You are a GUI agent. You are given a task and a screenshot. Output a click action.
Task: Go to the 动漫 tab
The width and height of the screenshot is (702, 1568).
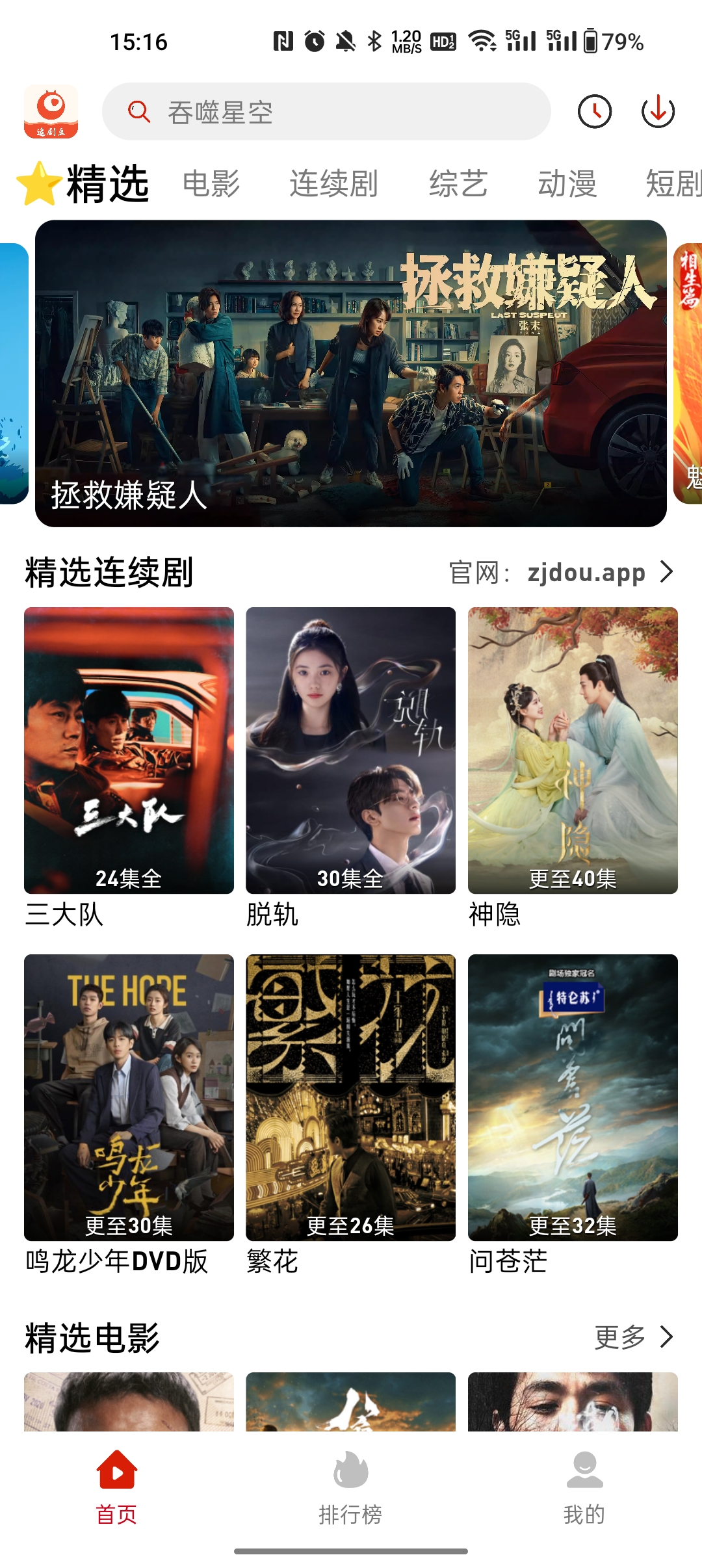point(567,184)
